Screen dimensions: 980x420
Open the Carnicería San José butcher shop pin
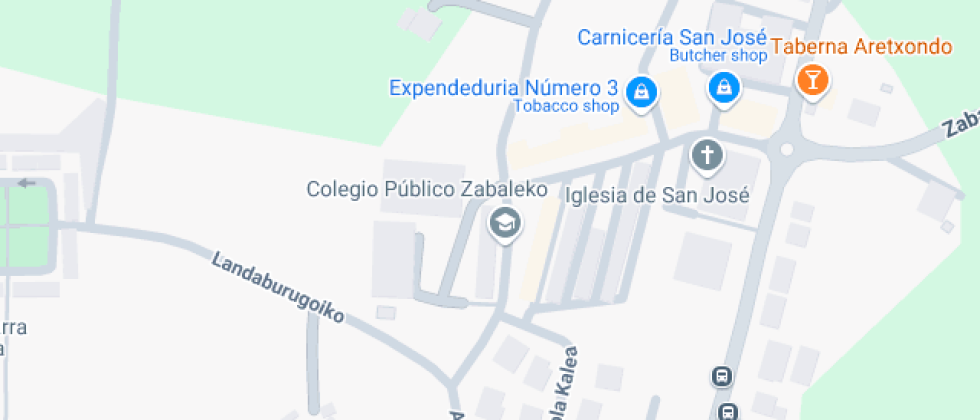coord(723,88)
